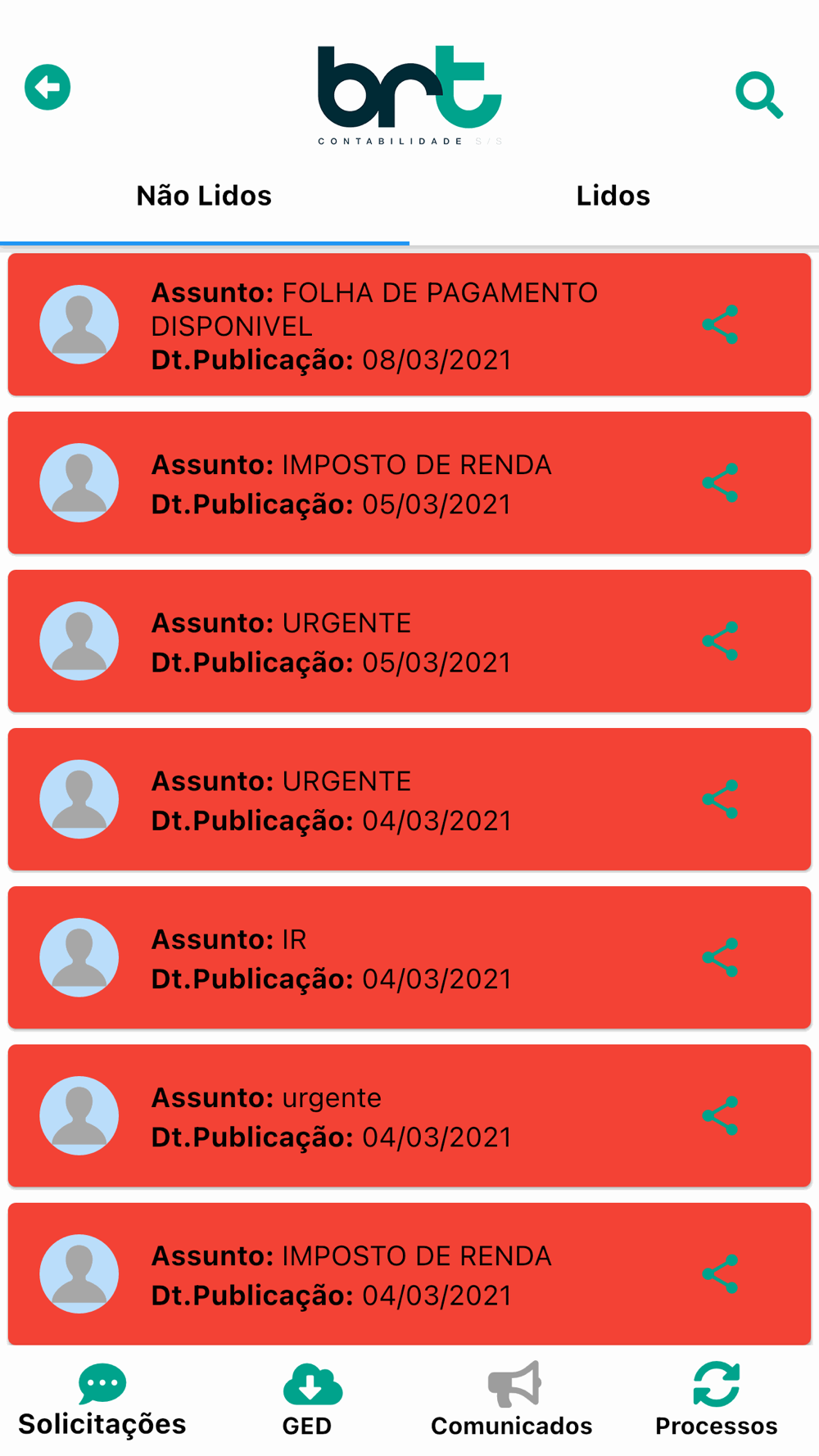The width and height of the screenshot is (819, 1456).
Task: Select the Não Lidos tab
Action: [x=204, y=196]
